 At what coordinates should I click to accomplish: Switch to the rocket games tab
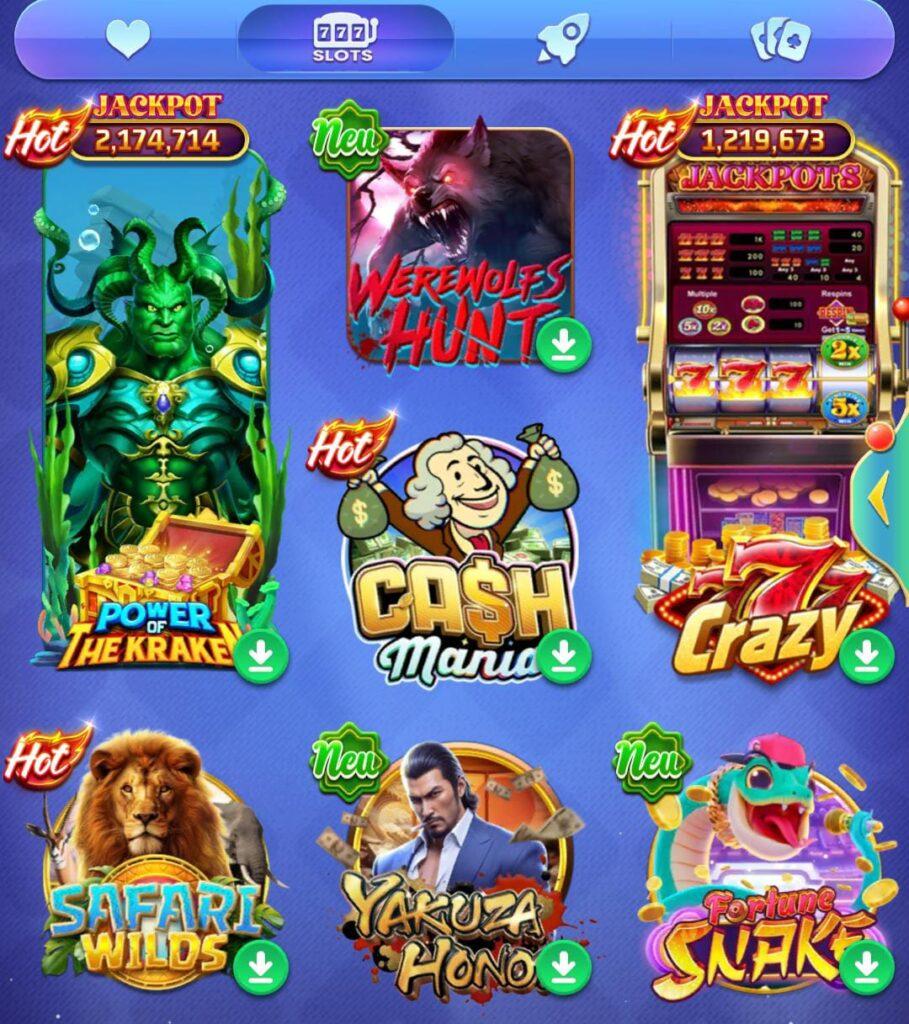click(563, 39)
